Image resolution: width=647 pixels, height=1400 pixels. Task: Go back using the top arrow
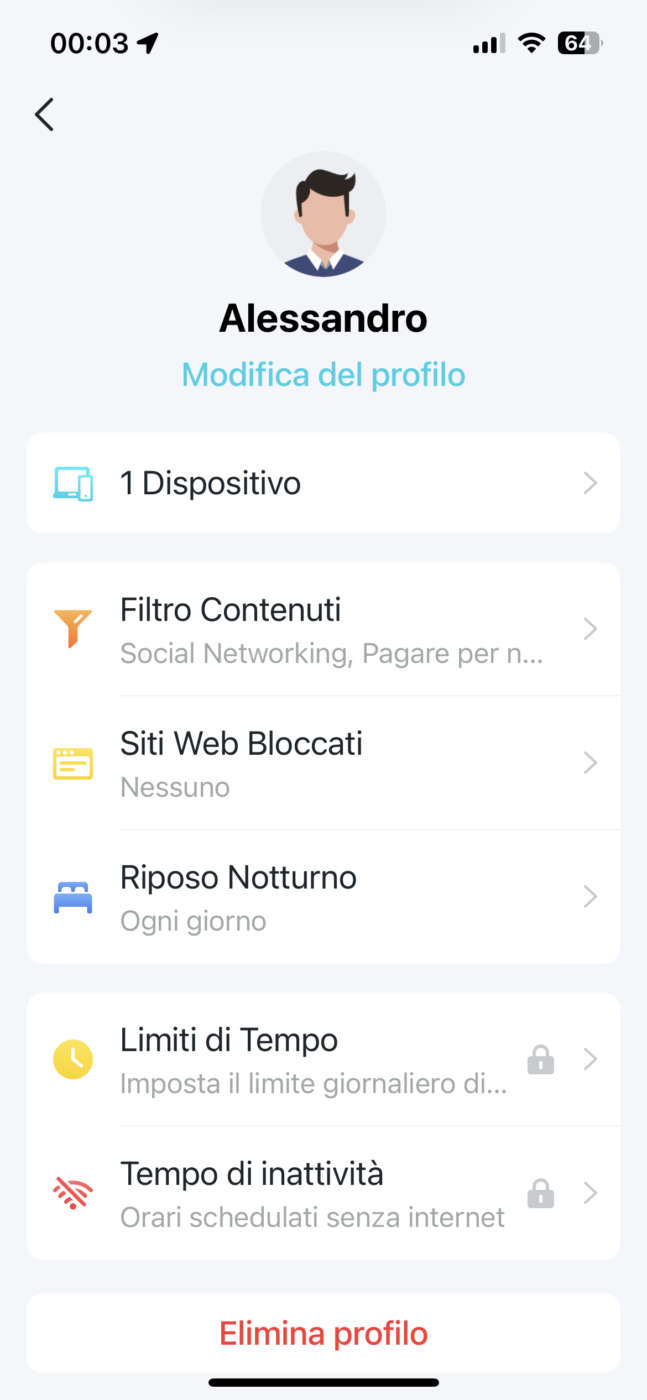pos(44,115)
